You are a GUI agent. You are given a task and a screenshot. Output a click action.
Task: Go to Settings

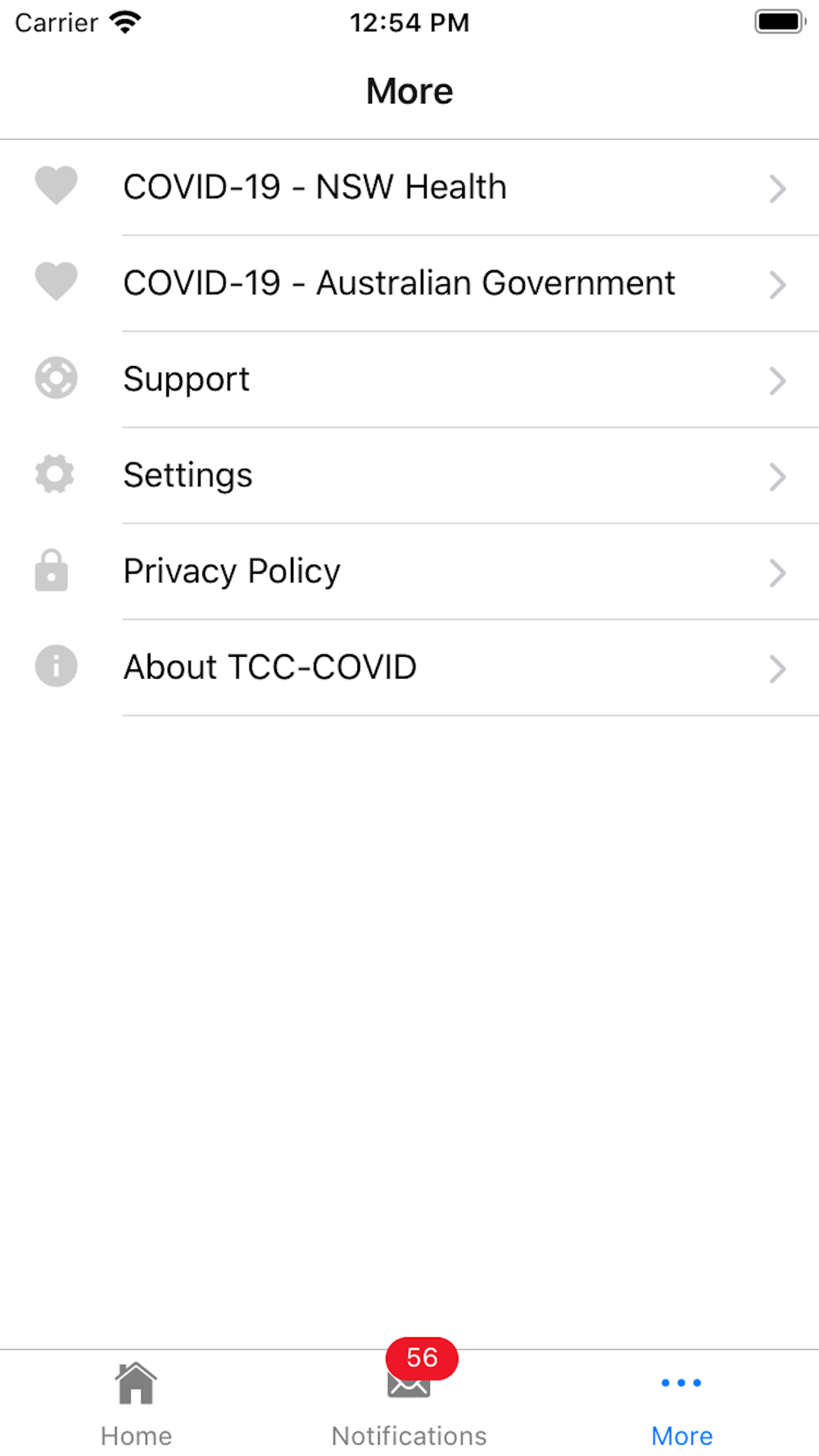(x=409, y=475)
